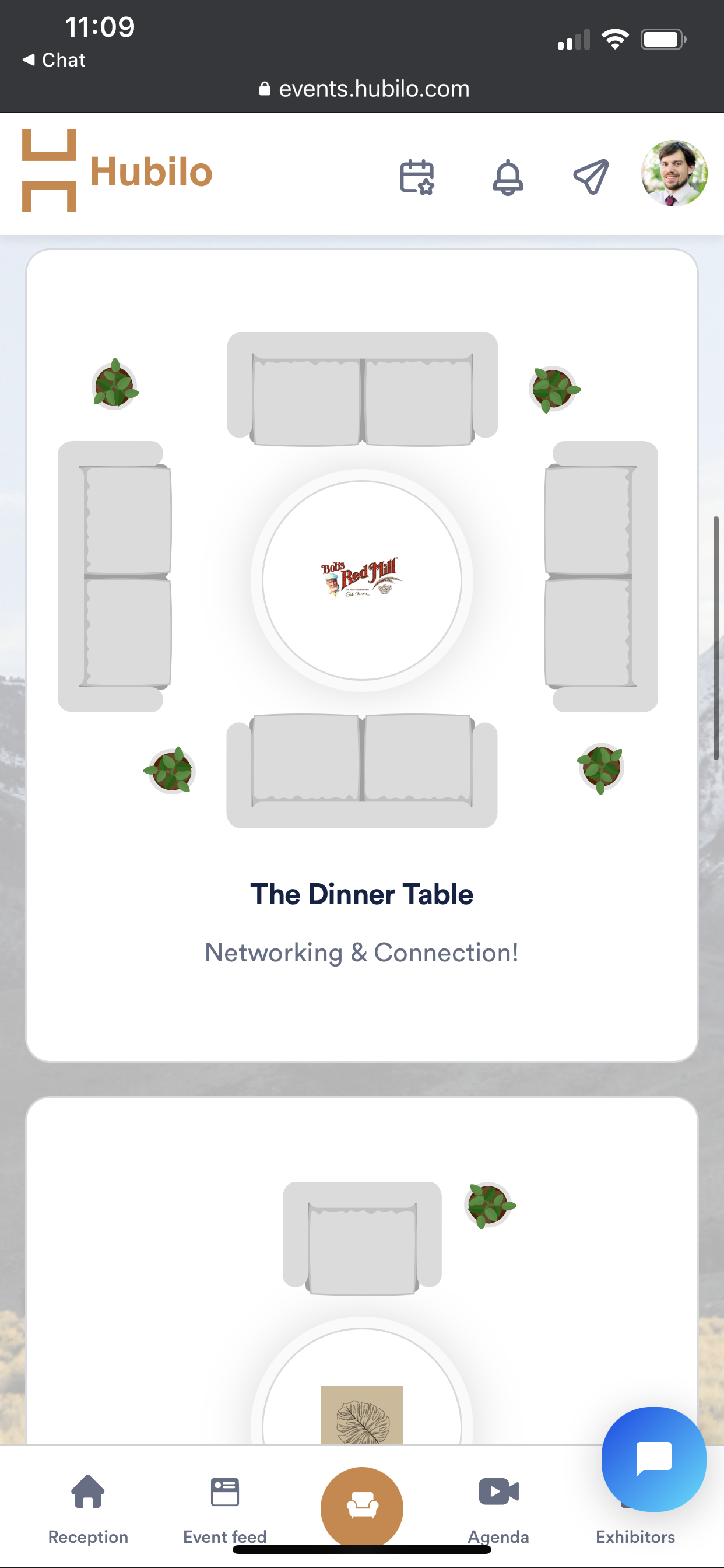724x1568 pixels.
Task: Open the starred schedule calendar icon
Action: click(x=417, y=177)
